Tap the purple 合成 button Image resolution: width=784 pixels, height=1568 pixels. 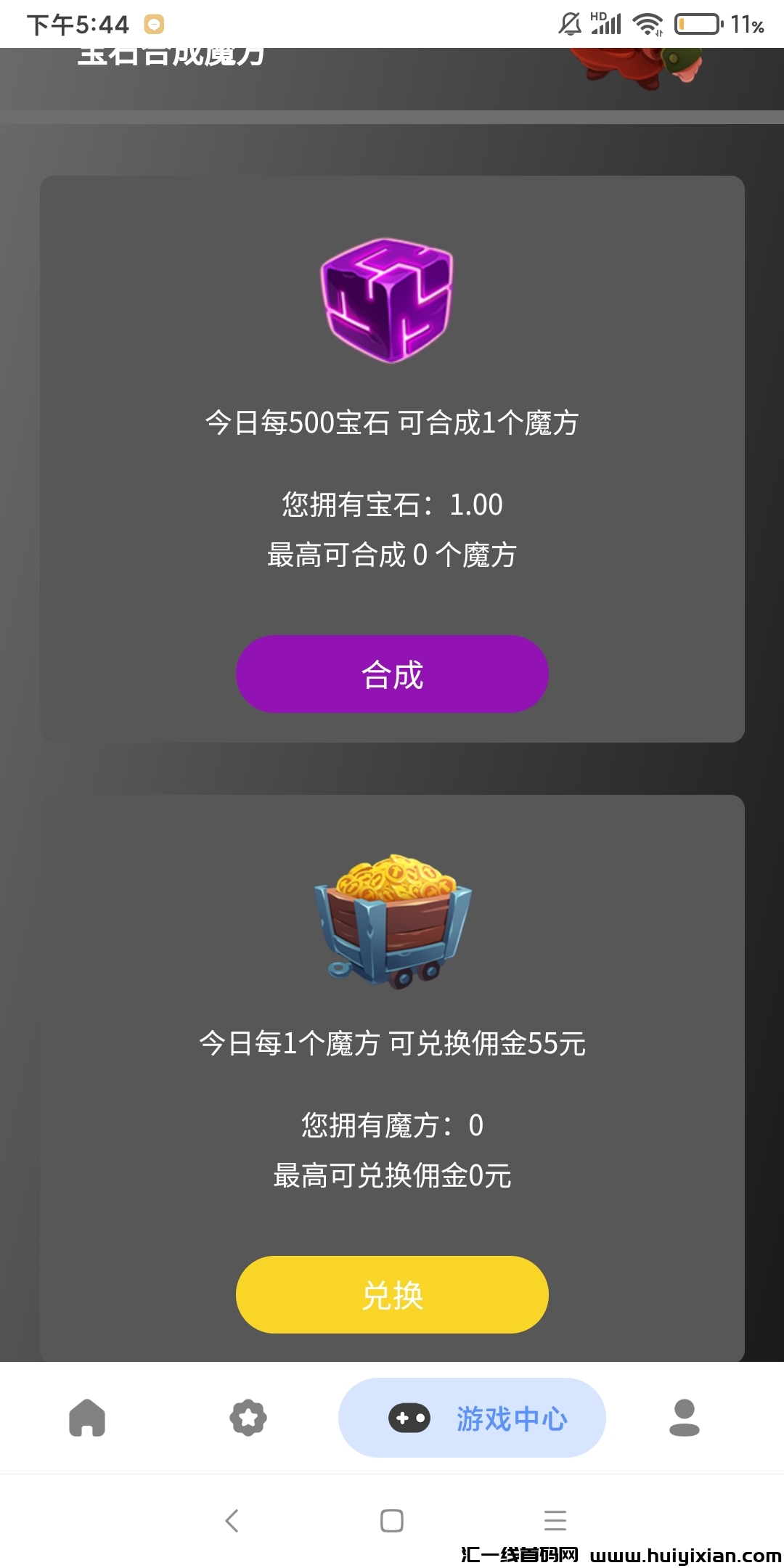tap(392, 674)
